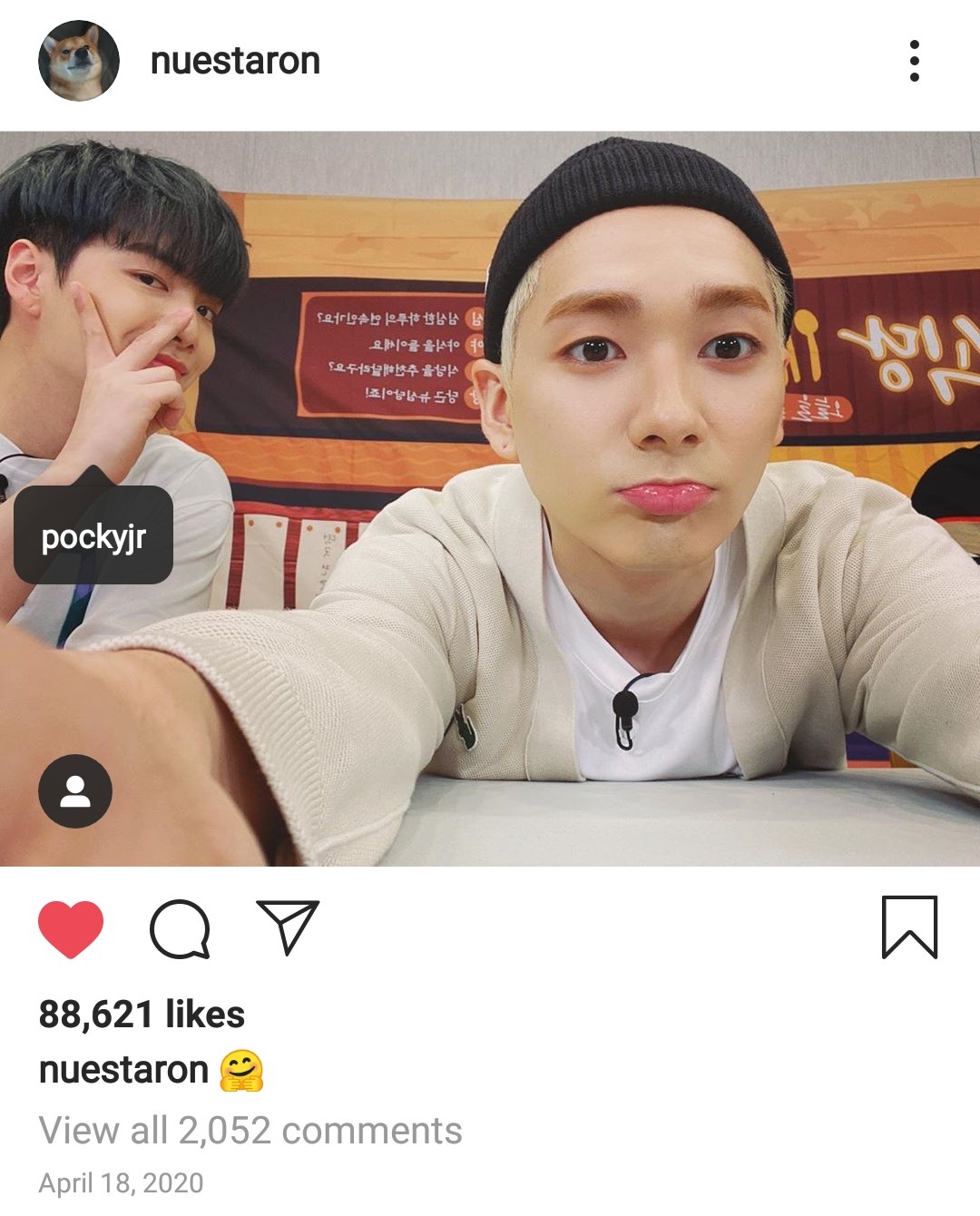
Task: Unlike the post with the red heart
Action: (x=71, y=928)
